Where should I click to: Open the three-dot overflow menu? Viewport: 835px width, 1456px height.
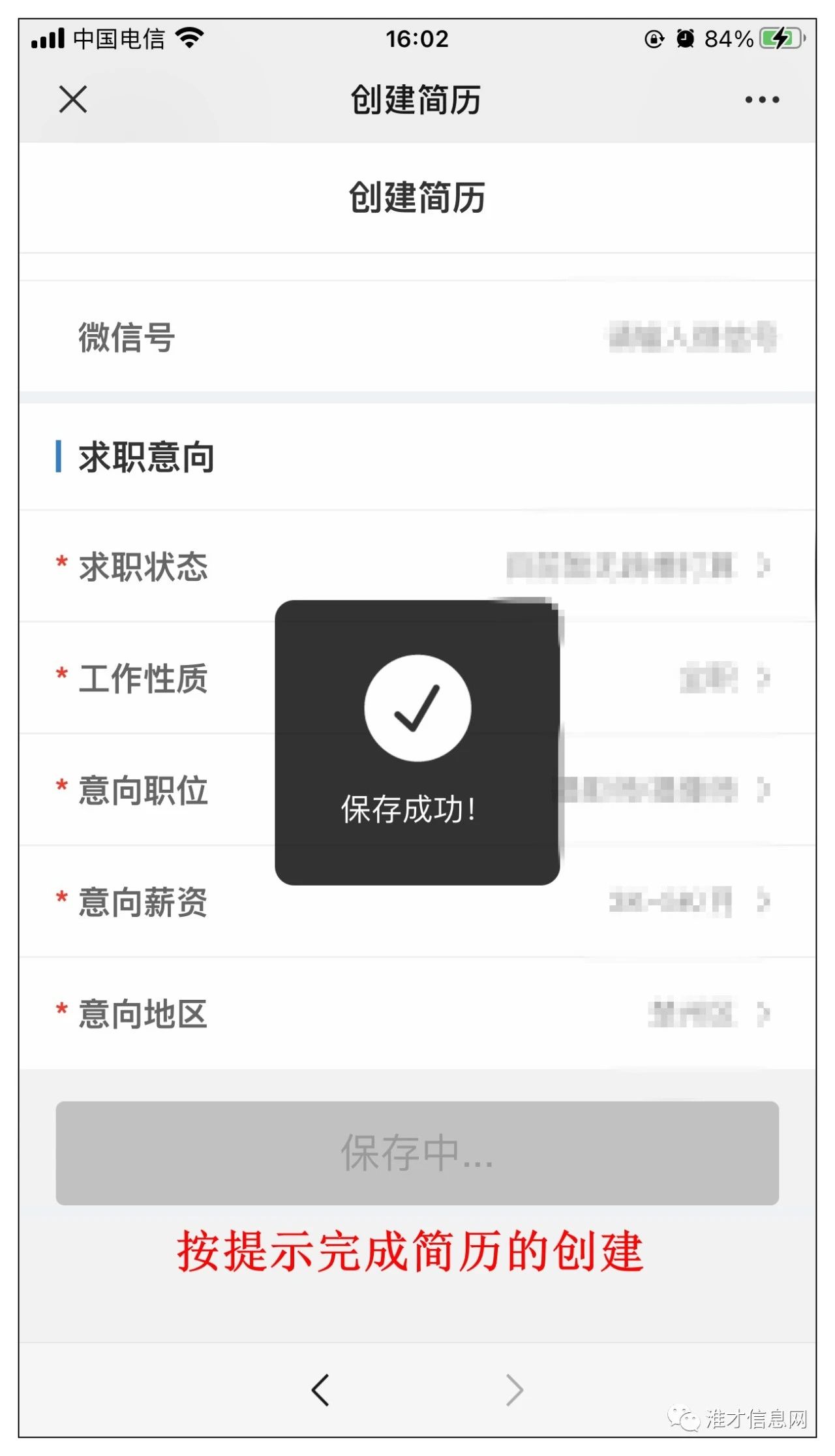point(762,100)
